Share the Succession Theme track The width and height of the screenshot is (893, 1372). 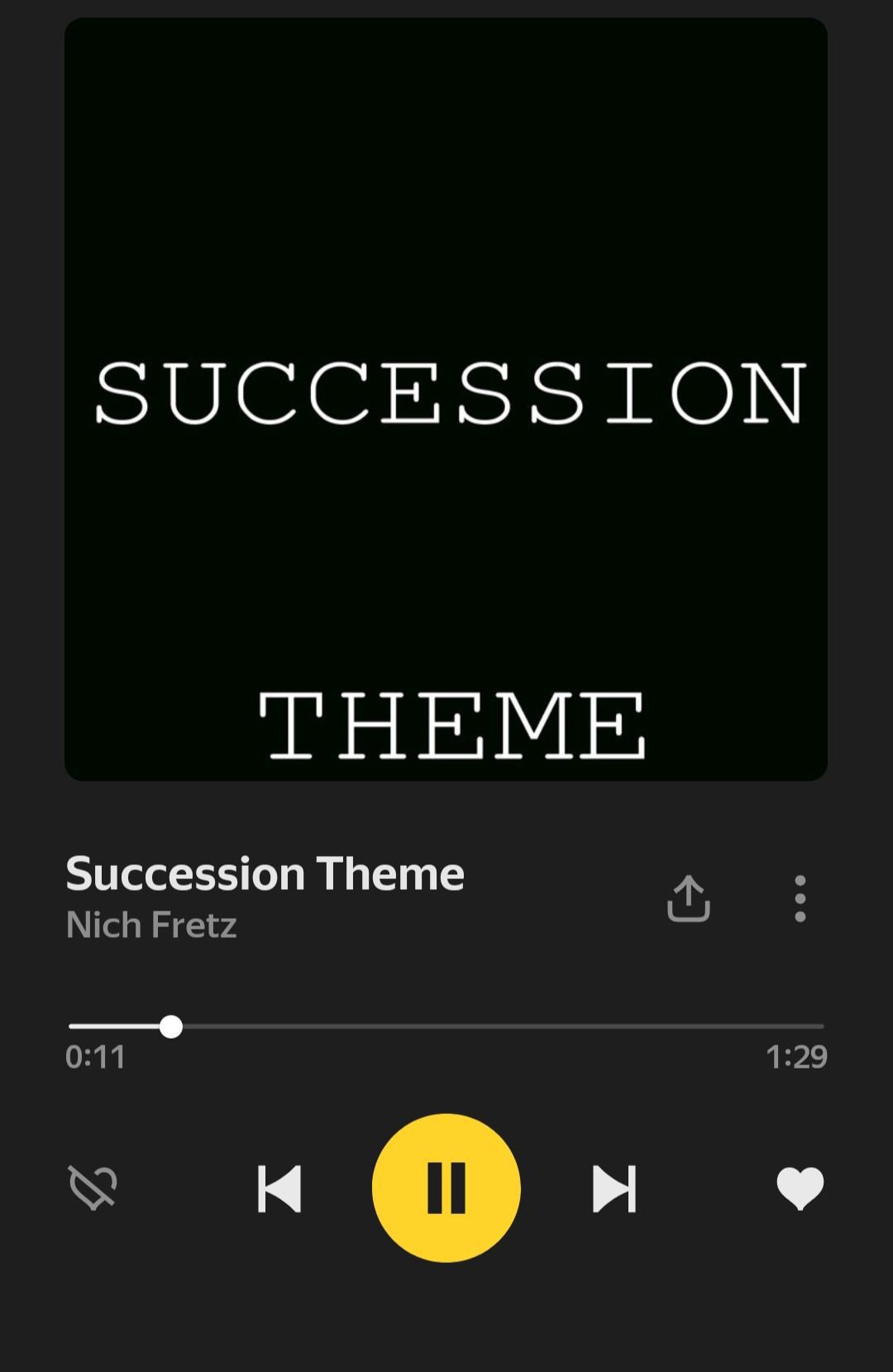[x=688, y=898]
